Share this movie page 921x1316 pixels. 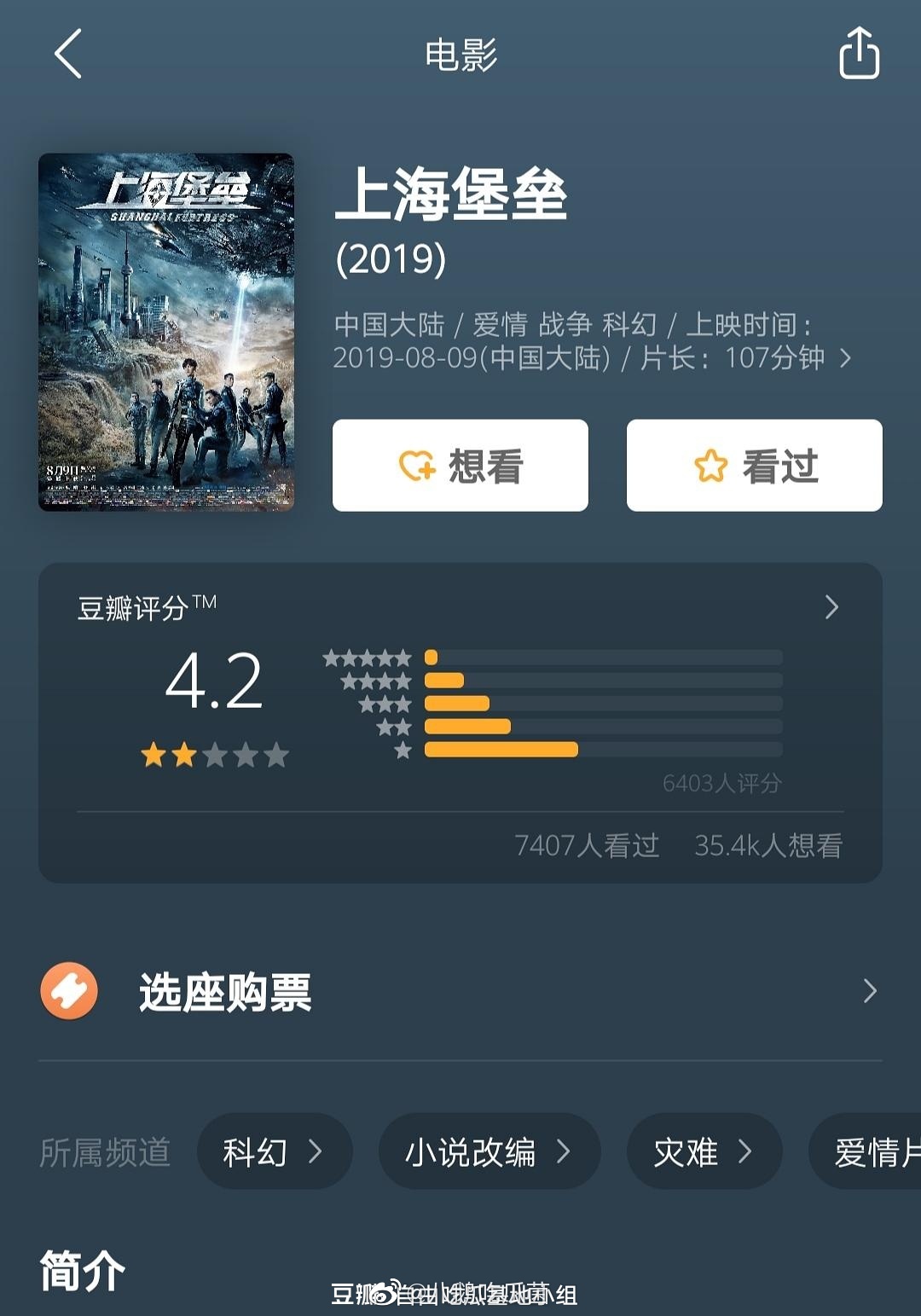click(x=859, y=54)
